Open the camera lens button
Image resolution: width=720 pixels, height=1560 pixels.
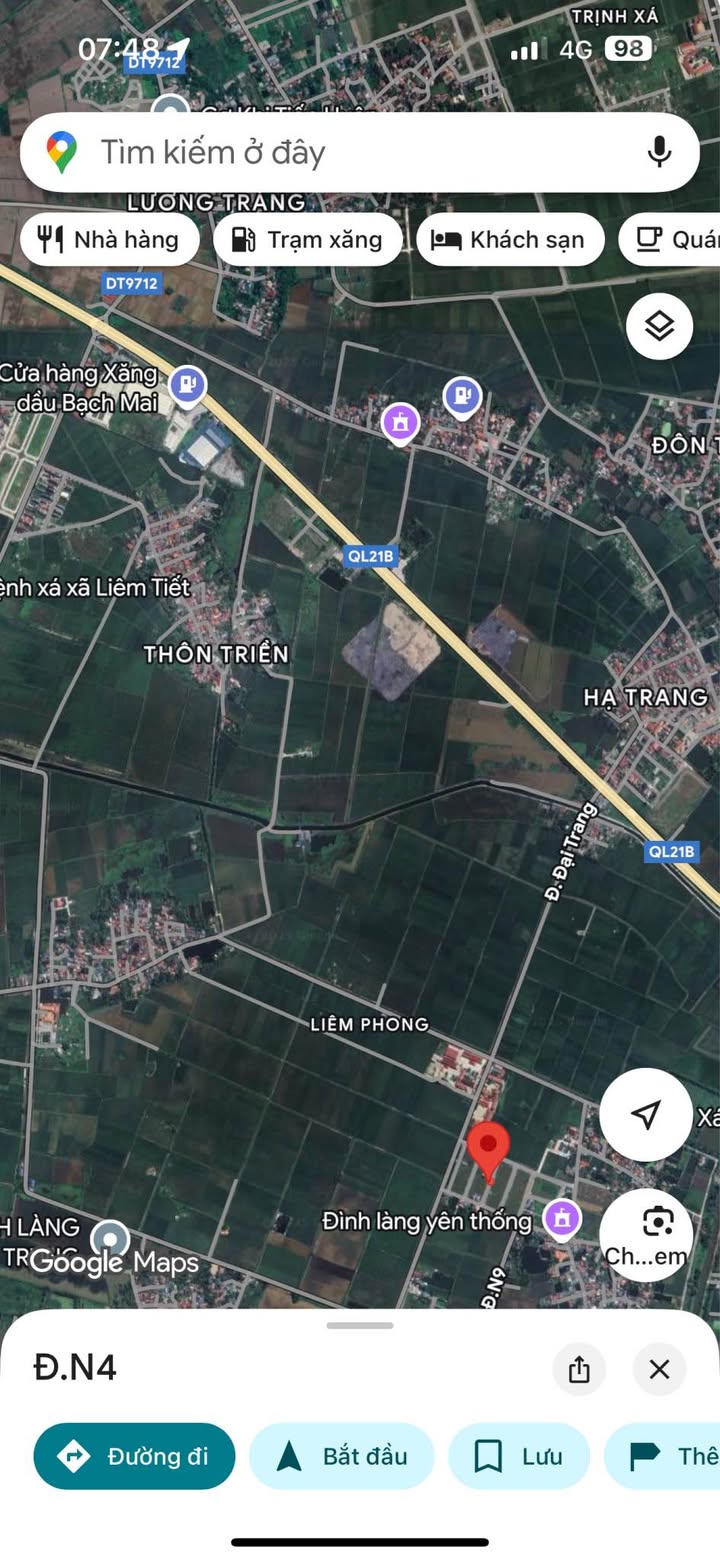tap(658, 1222)
